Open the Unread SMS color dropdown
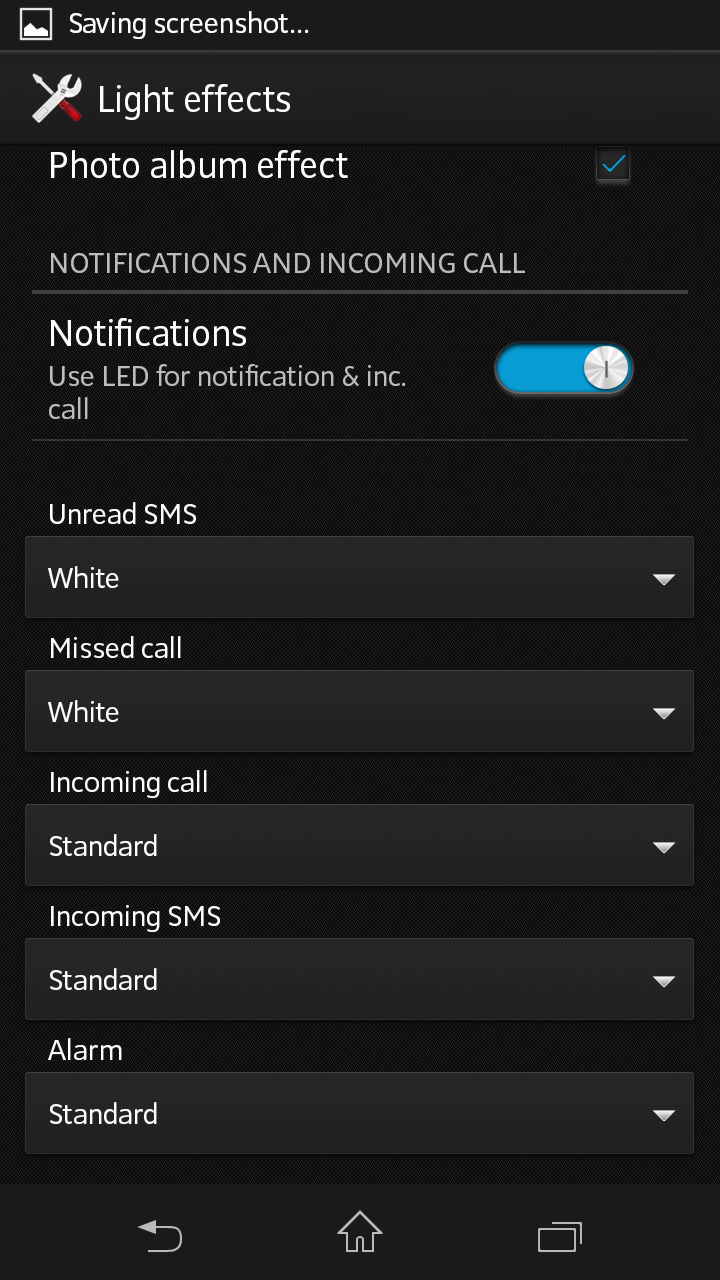This screenshot has height=1280, width=720. click(359, 577)
